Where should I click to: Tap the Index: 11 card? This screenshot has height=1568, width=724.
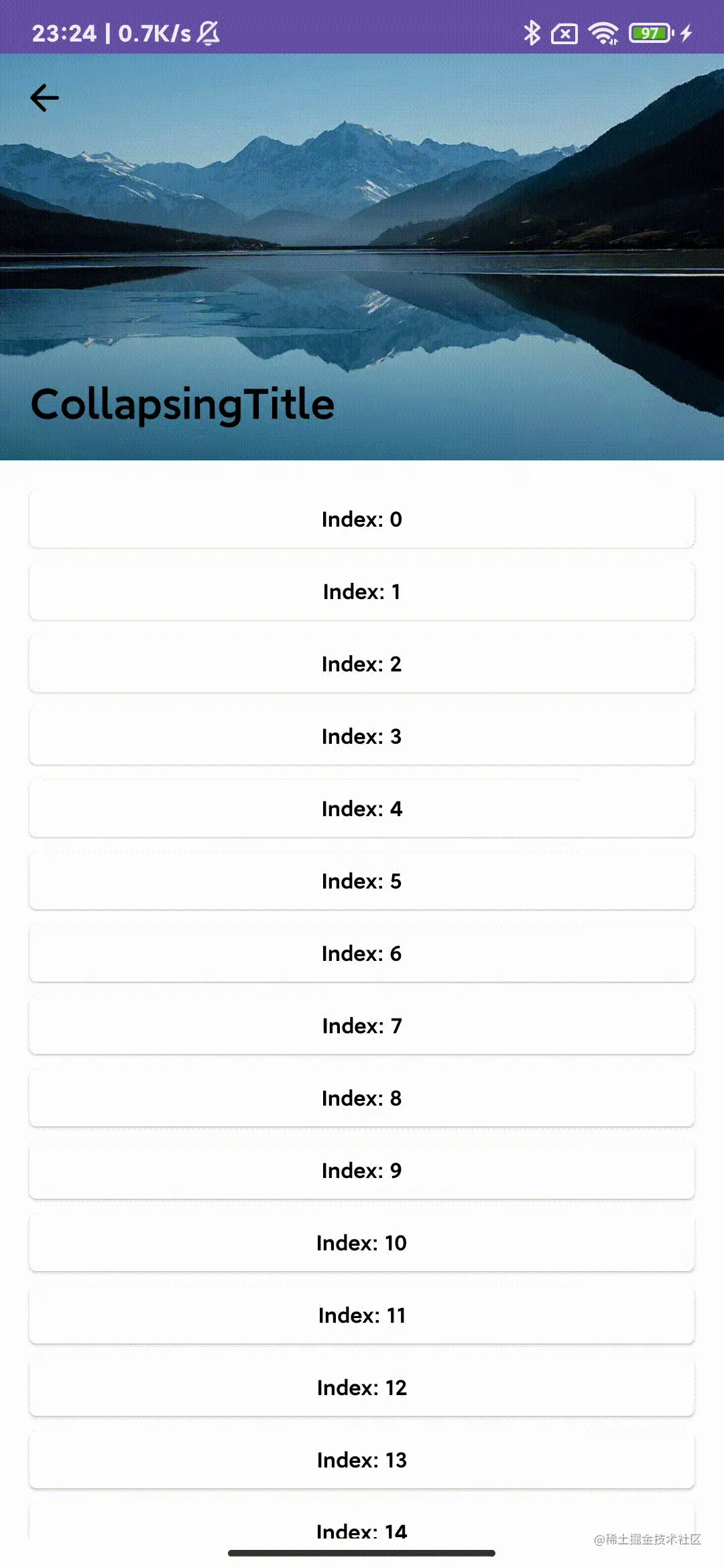362,1315
